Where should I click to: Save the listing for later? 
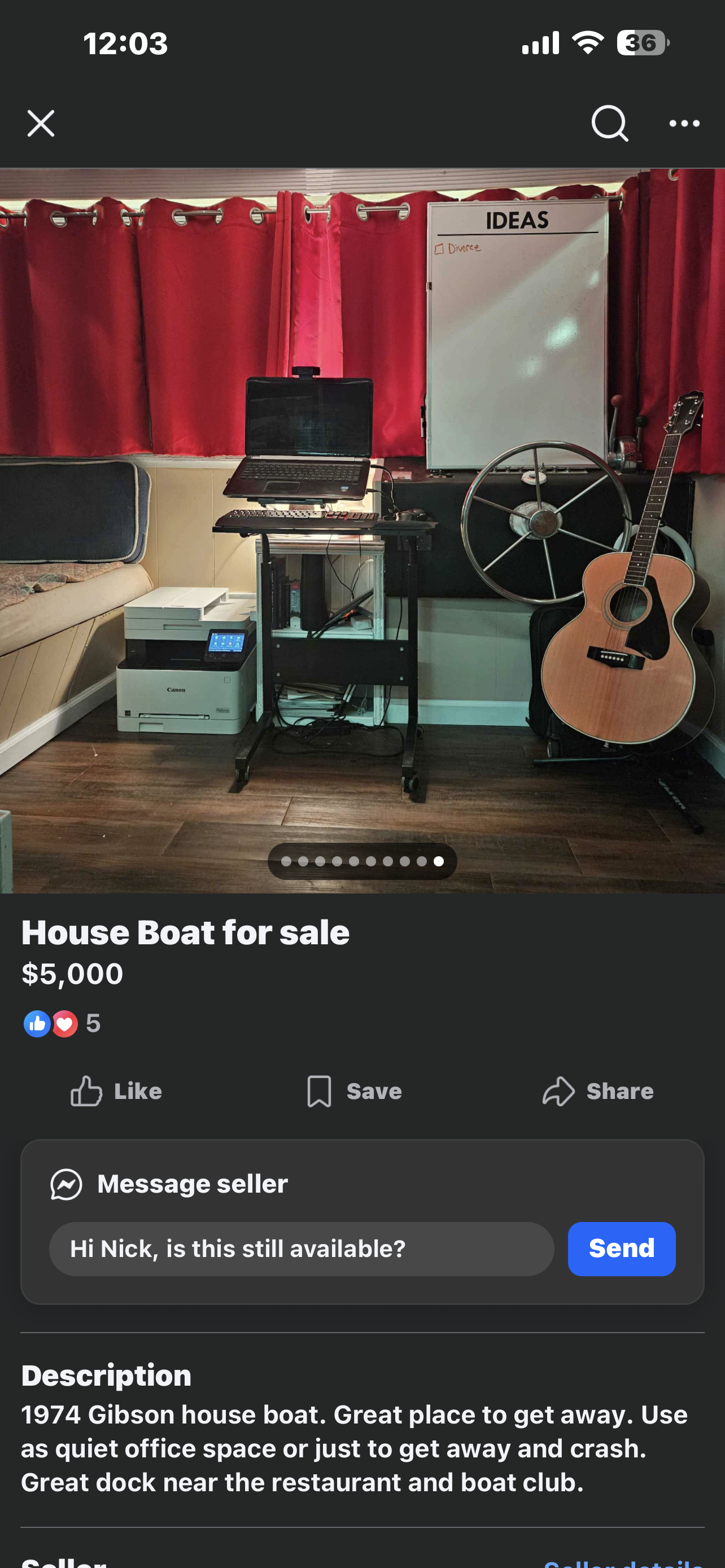[x=354, y=1092]
